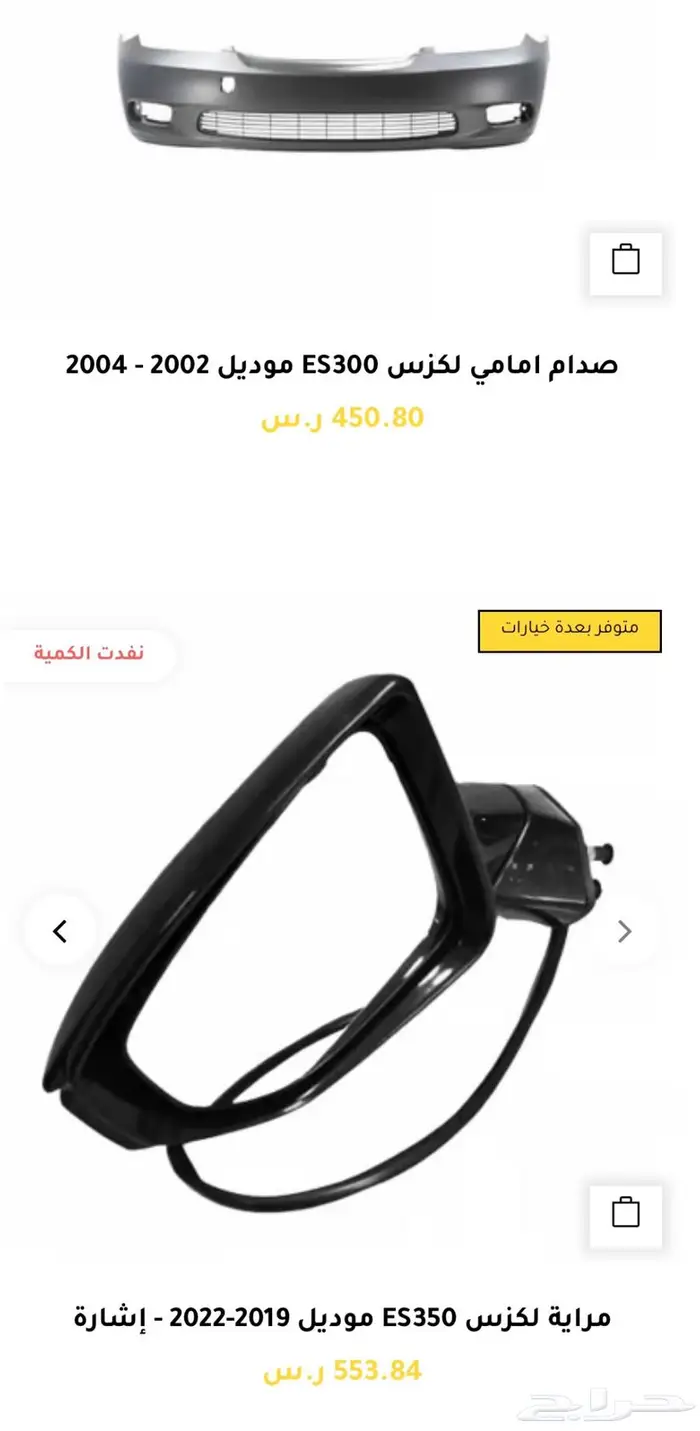Show next image of the ES350 mirror

(x=625, y=931)
